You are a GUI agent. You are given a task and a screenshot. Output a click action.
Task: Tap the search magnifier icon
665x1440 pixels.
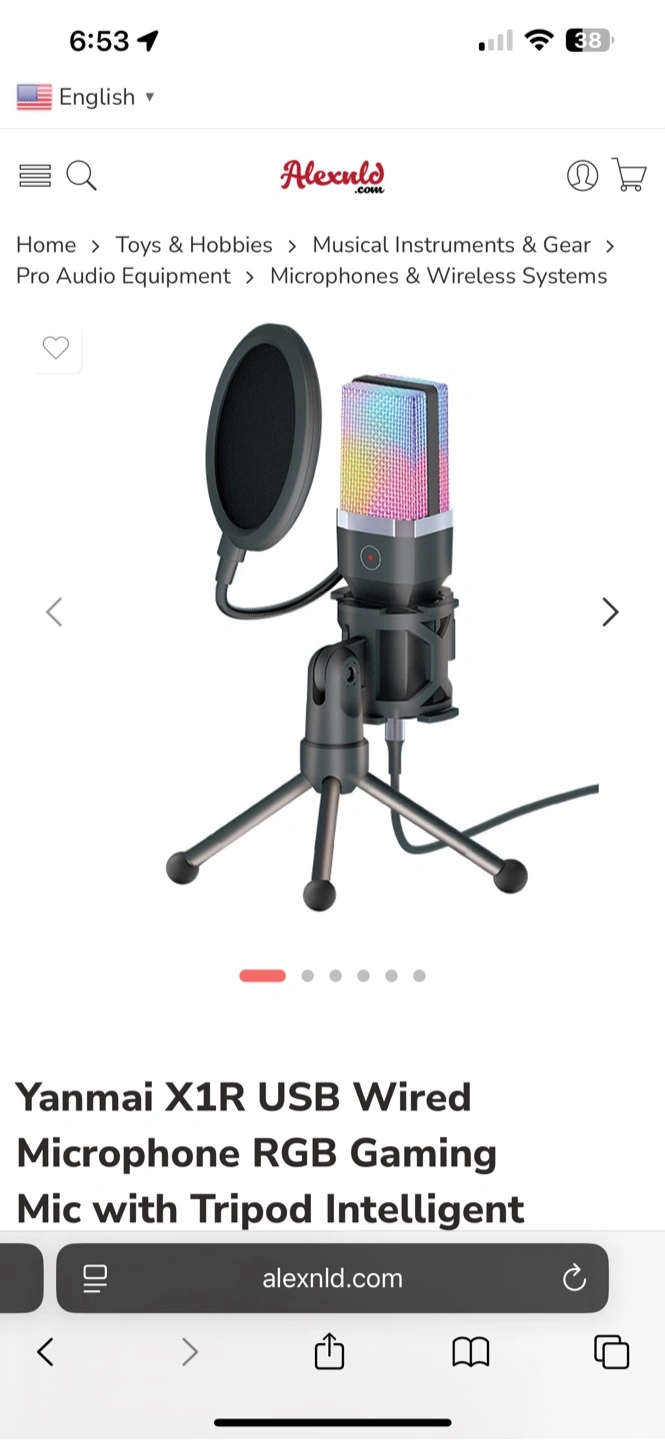click(x=82, y=176)
